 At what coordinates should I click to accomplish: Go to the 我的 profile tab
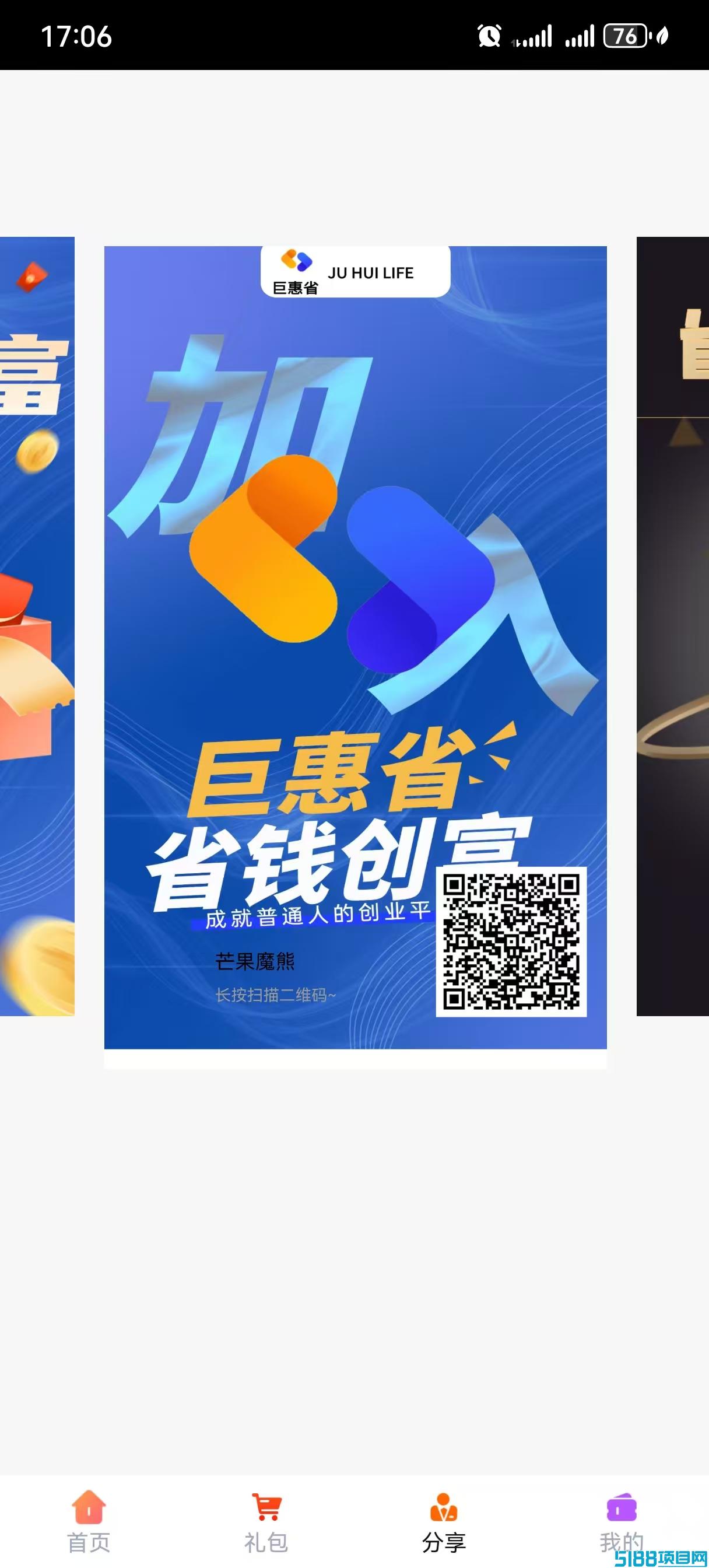[x=621, y=1522]
